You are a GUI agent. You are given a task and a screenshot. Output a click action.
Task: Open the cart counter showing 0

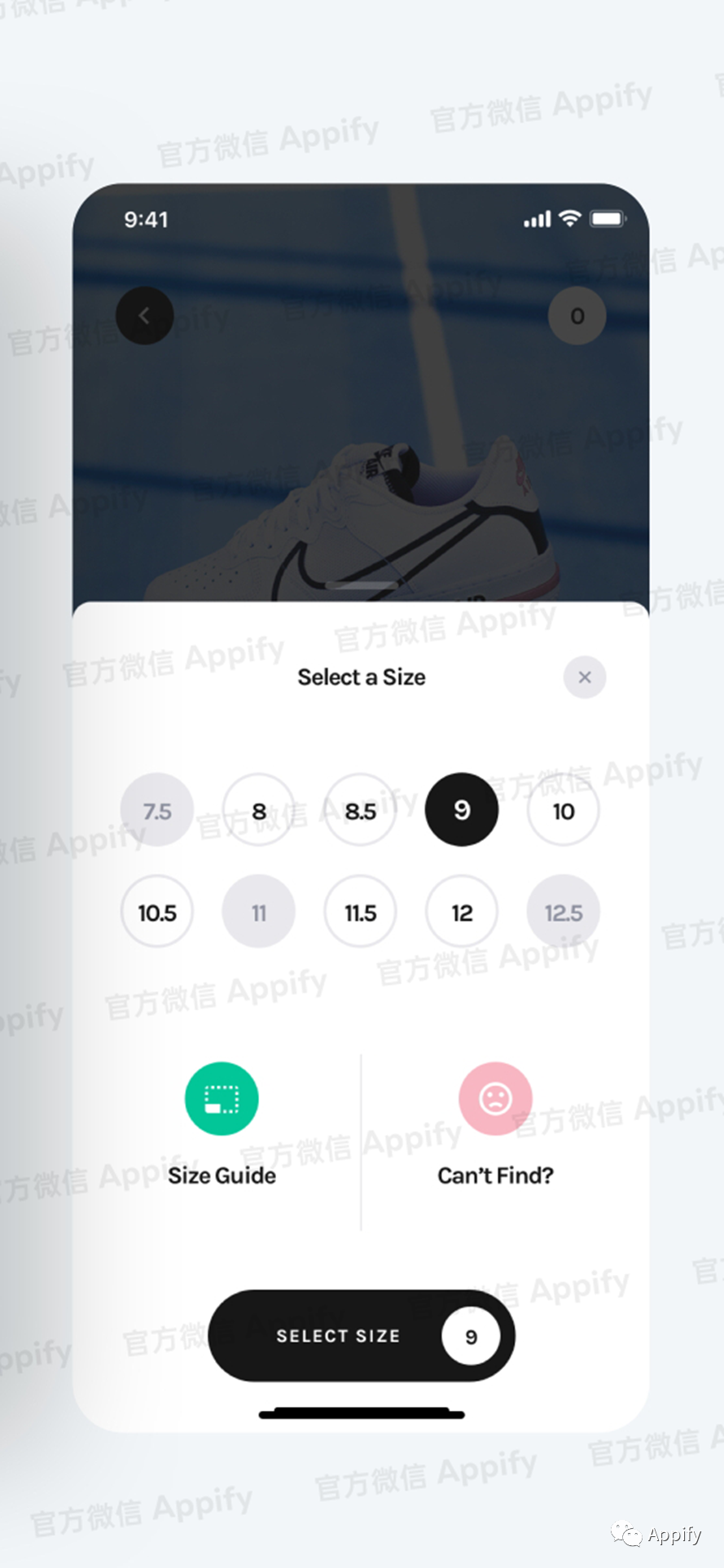click(577, 316)
